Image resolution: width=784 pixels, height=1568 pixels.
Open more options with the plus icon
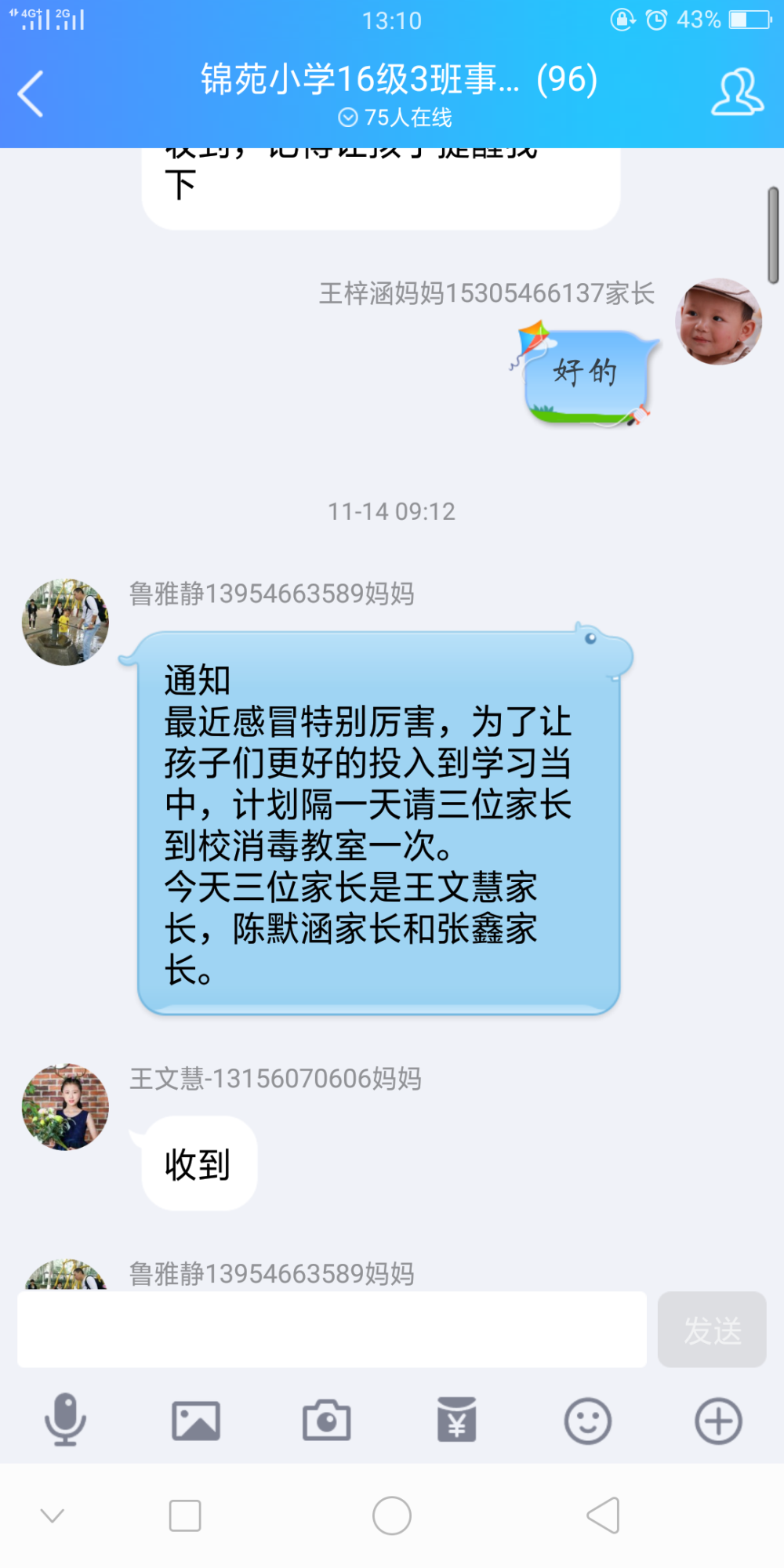coord(718,1421)
